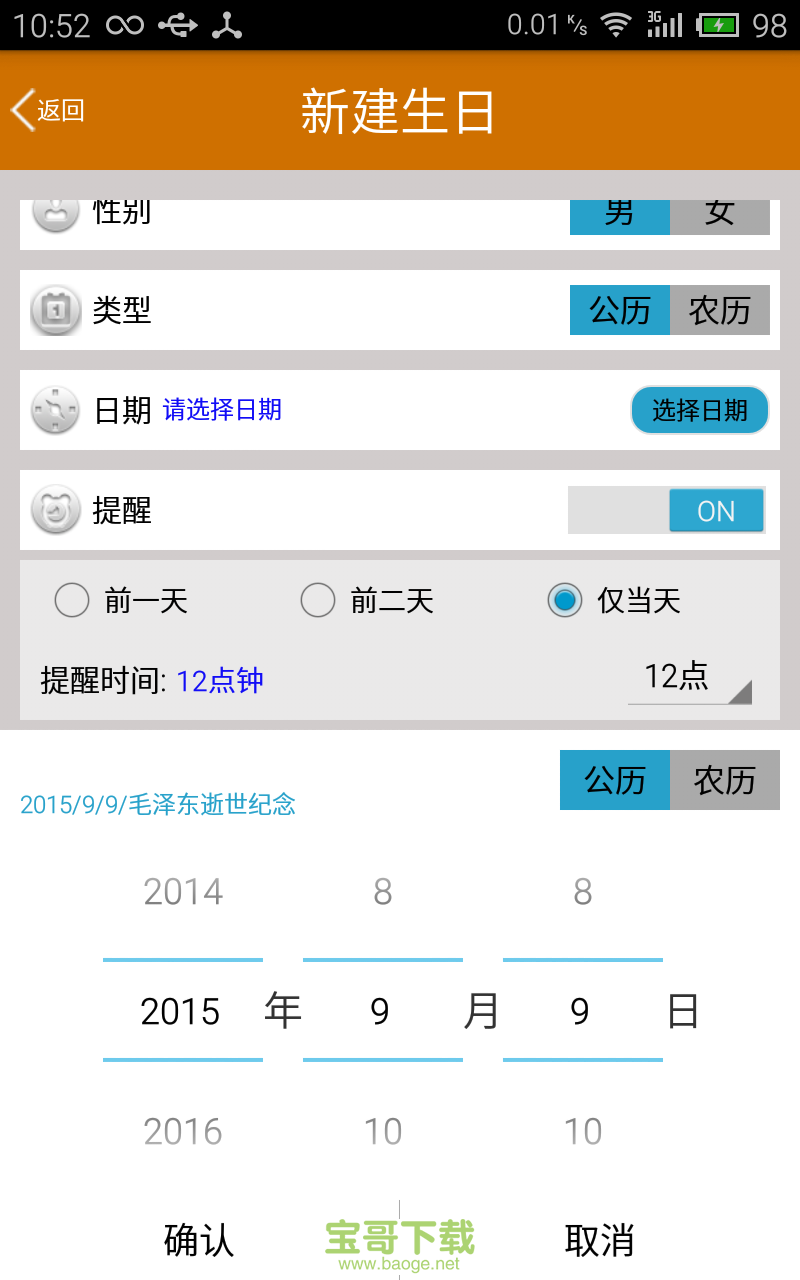The image size is (800, 1280).
Task: Click the gender (性别) face icon
Action: pos(56,211)
